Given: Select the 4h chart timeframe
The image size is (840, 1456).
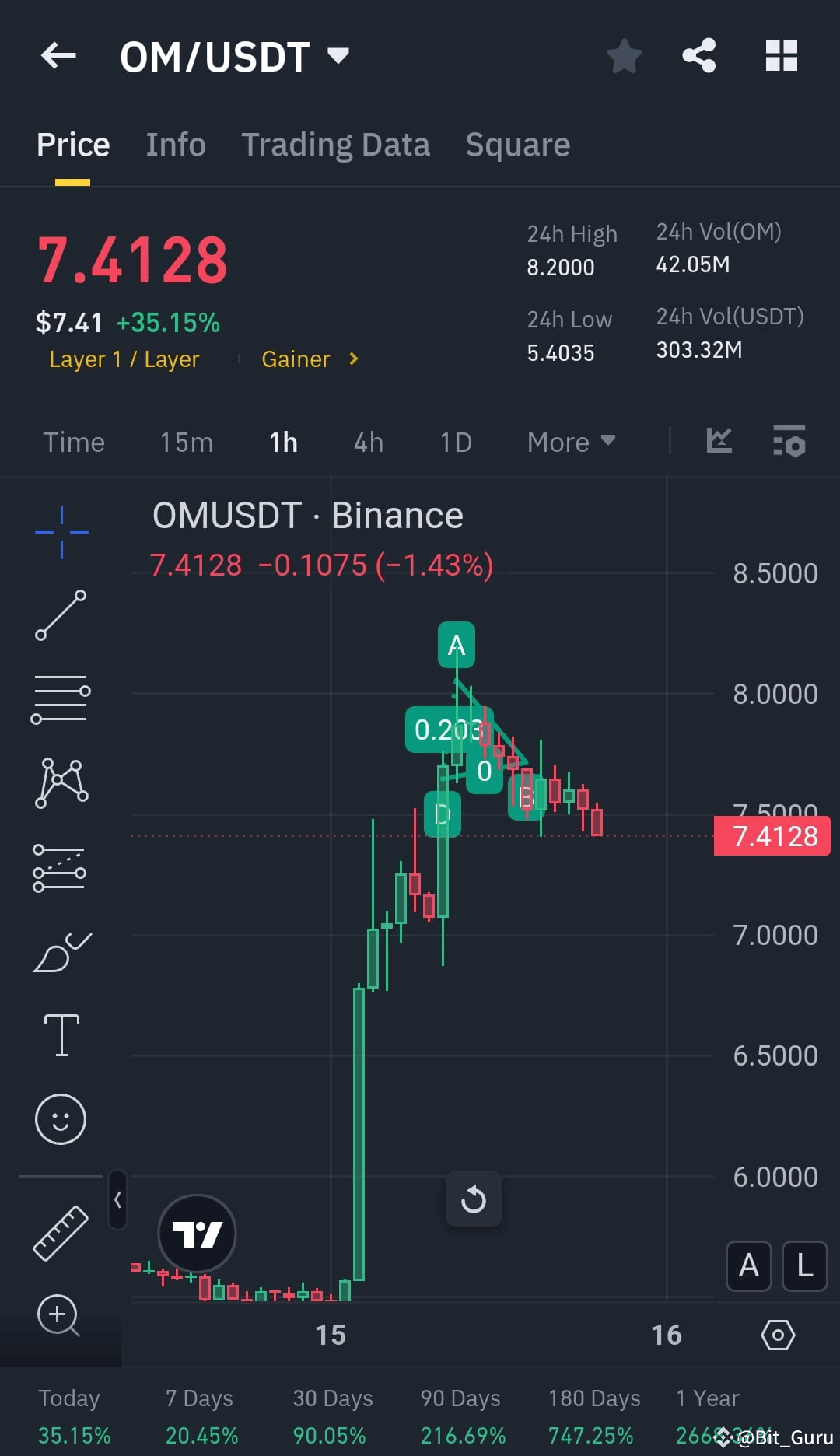Looking at the screenshot, I should point(366,441).
